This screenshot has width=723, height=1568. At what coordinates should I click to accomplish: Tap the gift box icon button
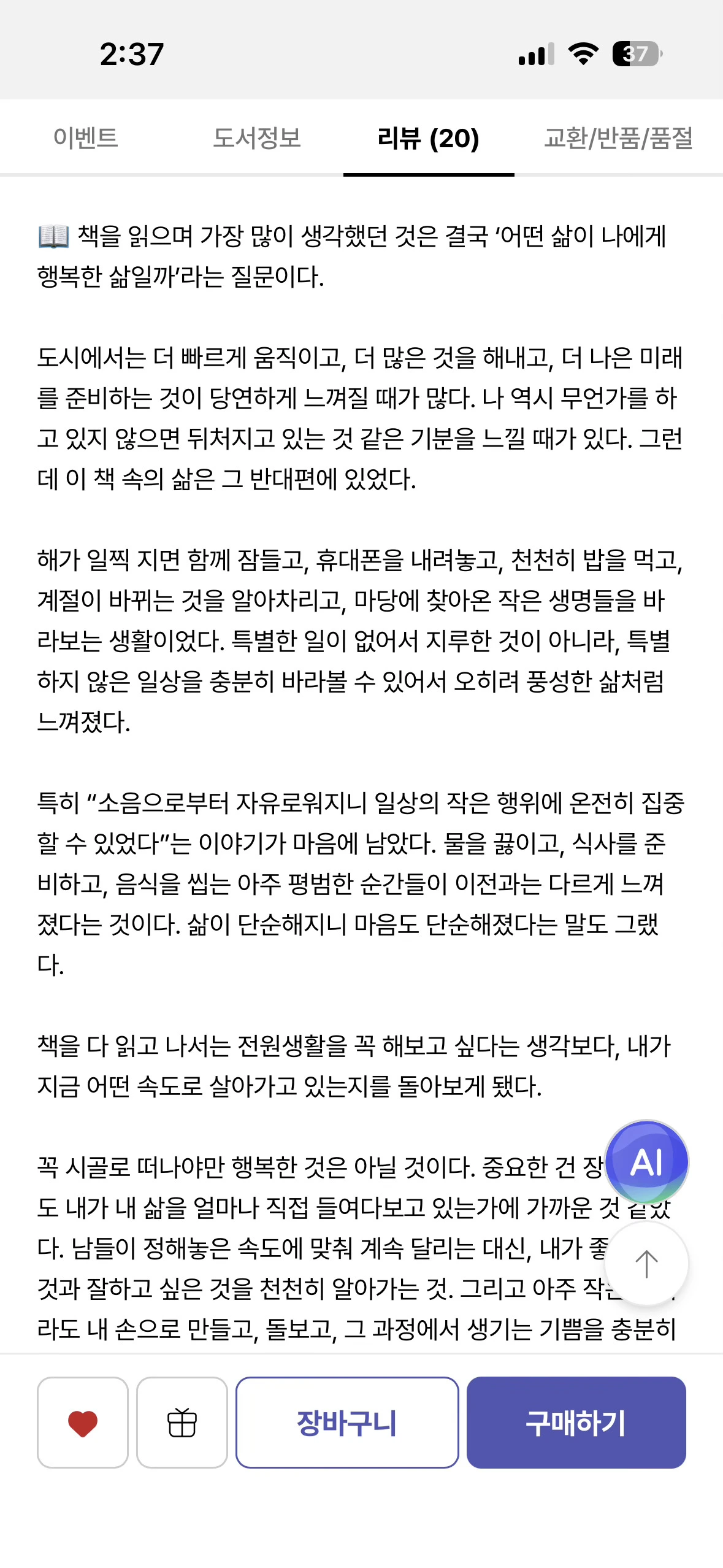[182, 1423]
